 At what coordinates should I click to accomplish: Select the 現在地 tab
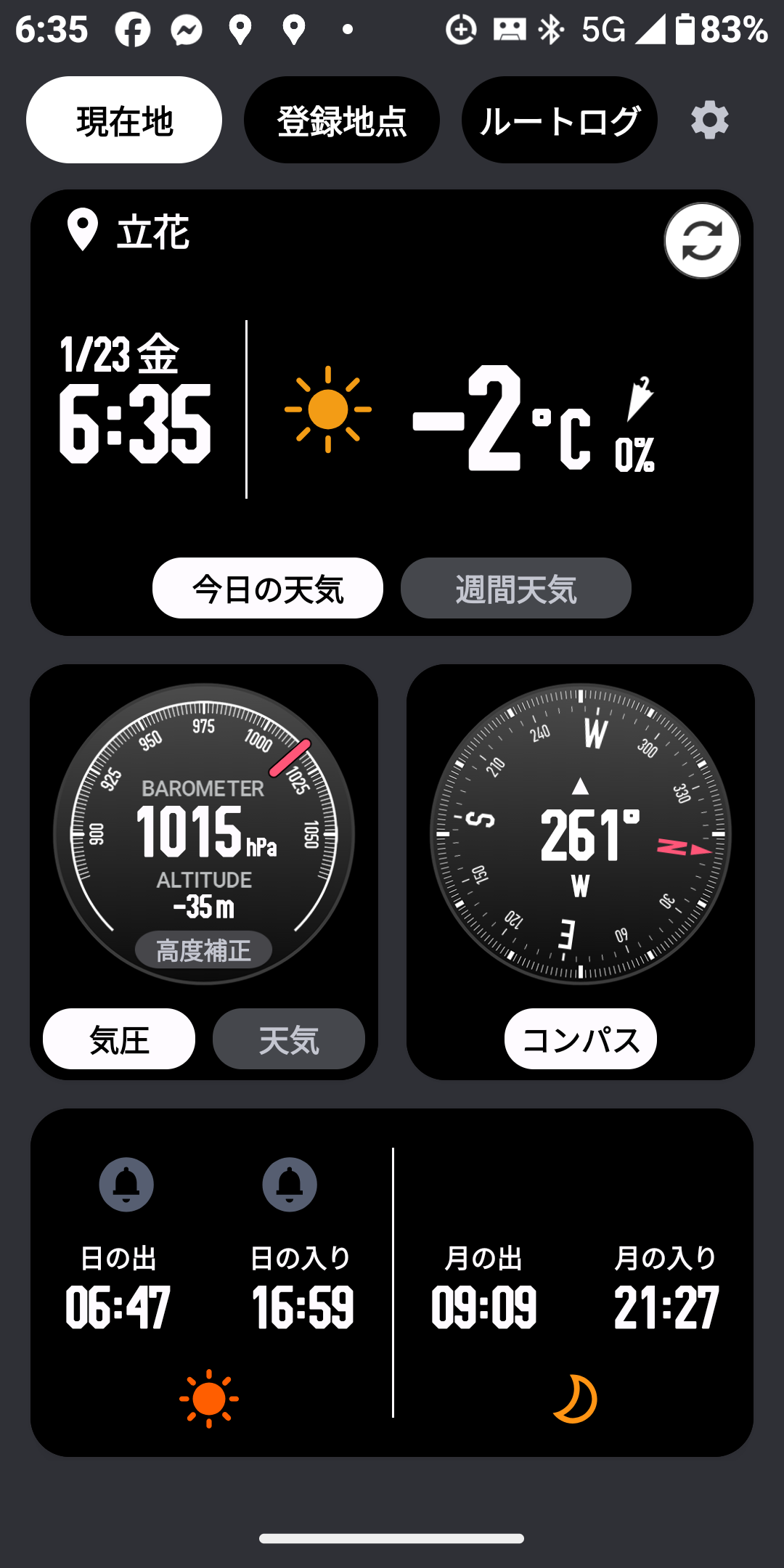point(124,120)
